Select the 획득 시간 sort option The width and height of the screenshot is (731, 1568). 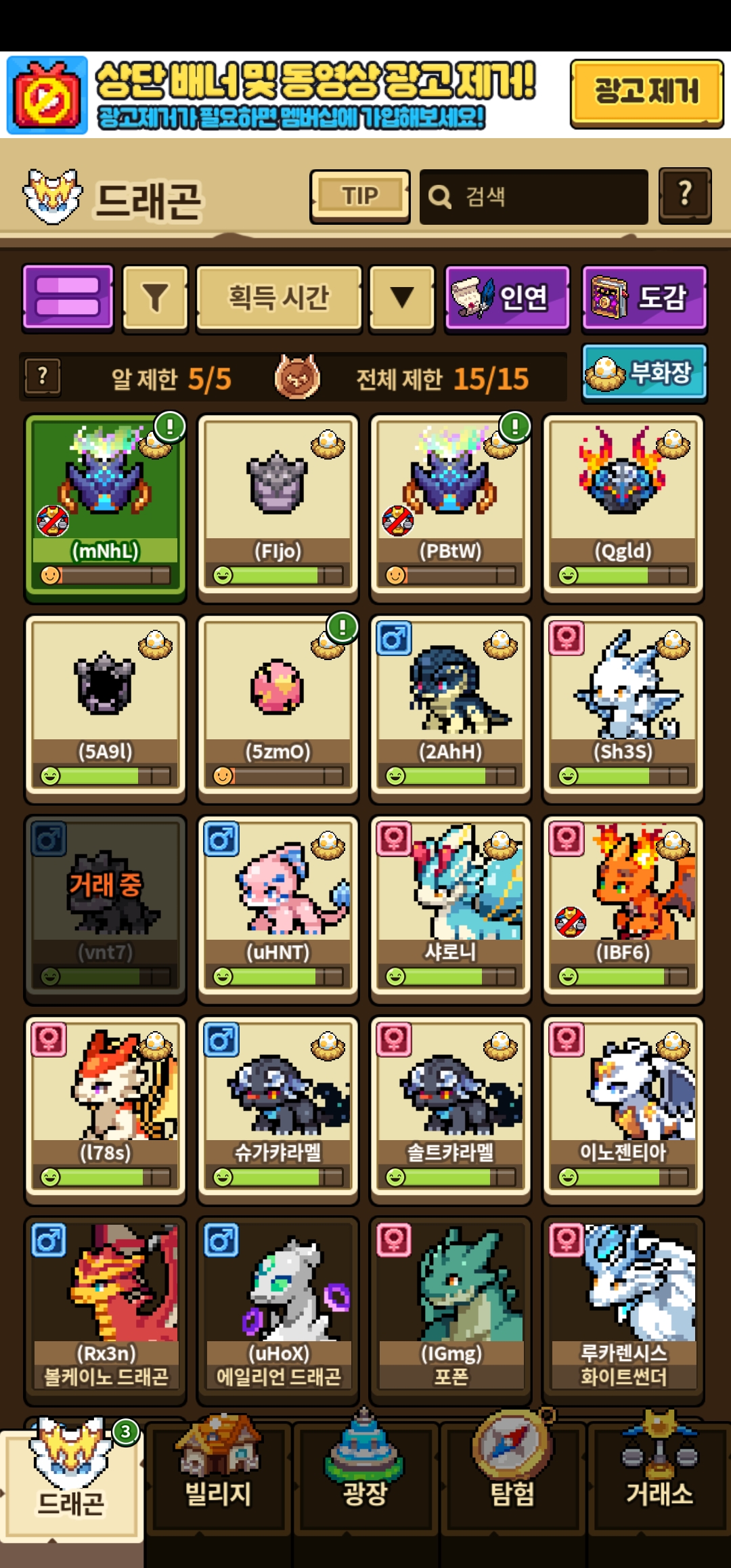tap(279, 298)
